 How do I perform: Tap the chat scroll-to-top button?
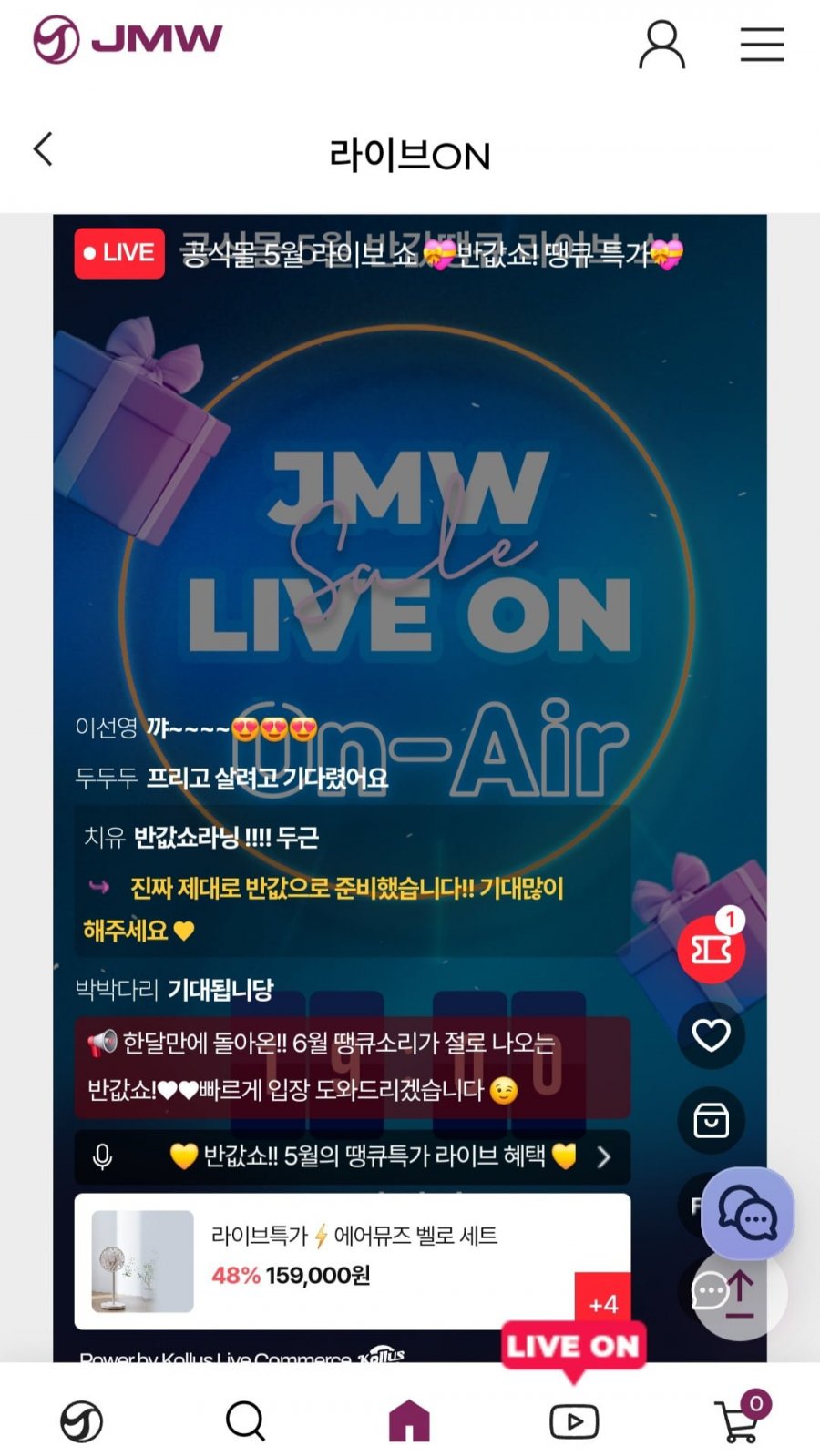click(x=738, y=1293)
